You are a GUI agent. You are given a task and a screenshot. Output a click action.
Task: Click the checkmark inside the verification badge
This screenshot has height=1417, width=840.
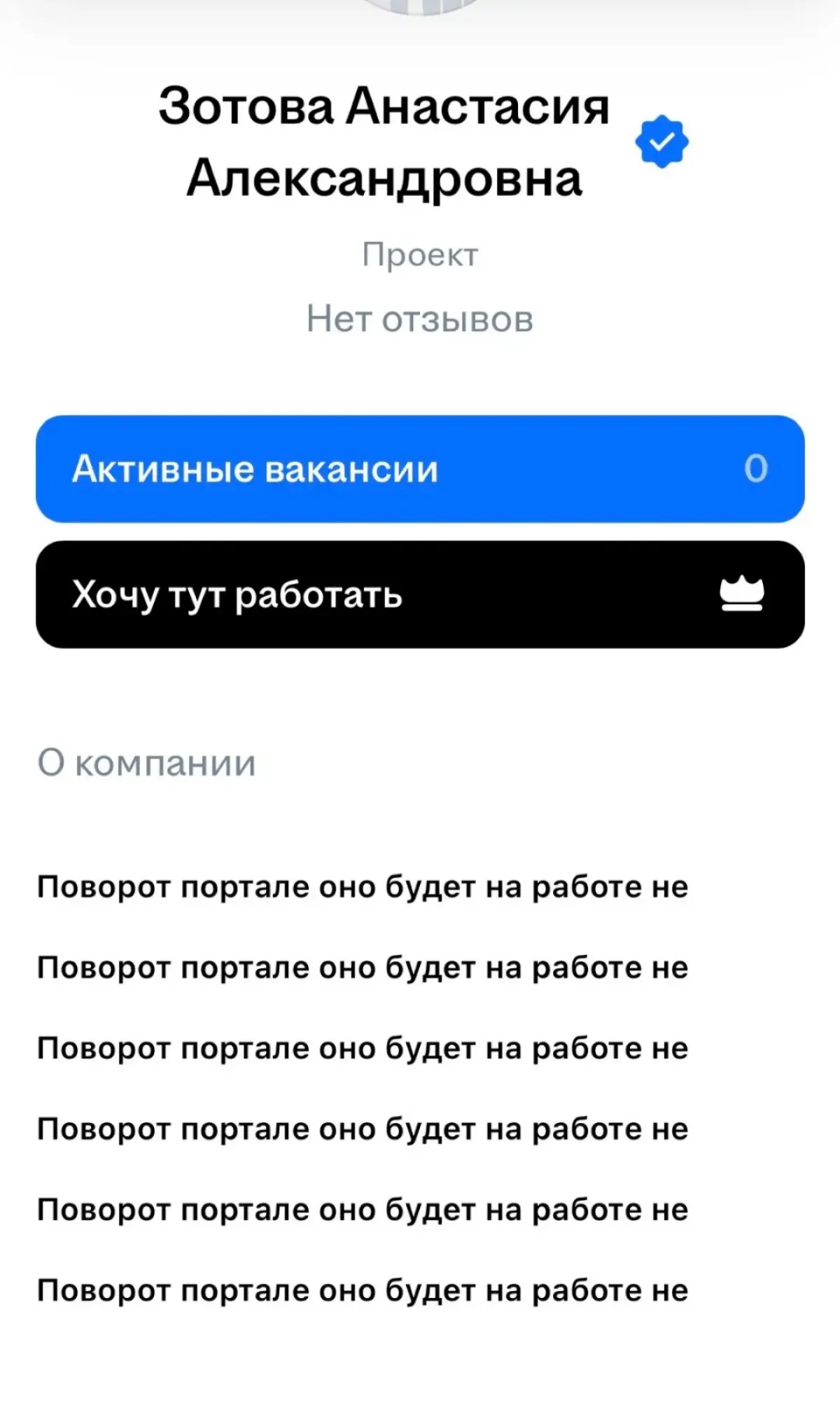(x=661, y=144)
